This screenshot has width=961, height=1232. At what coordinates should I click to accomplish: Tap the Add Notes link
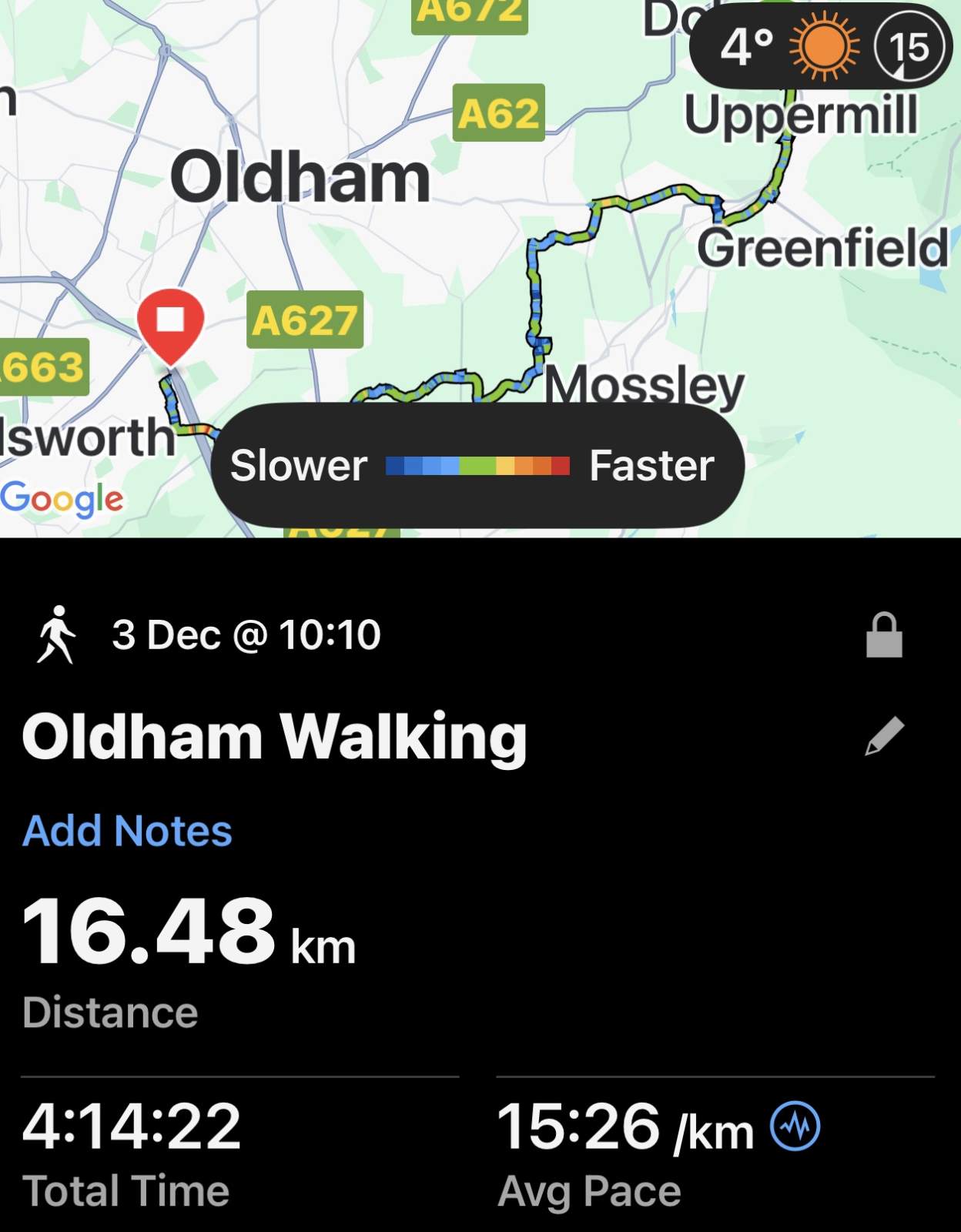tap(127, 831)
